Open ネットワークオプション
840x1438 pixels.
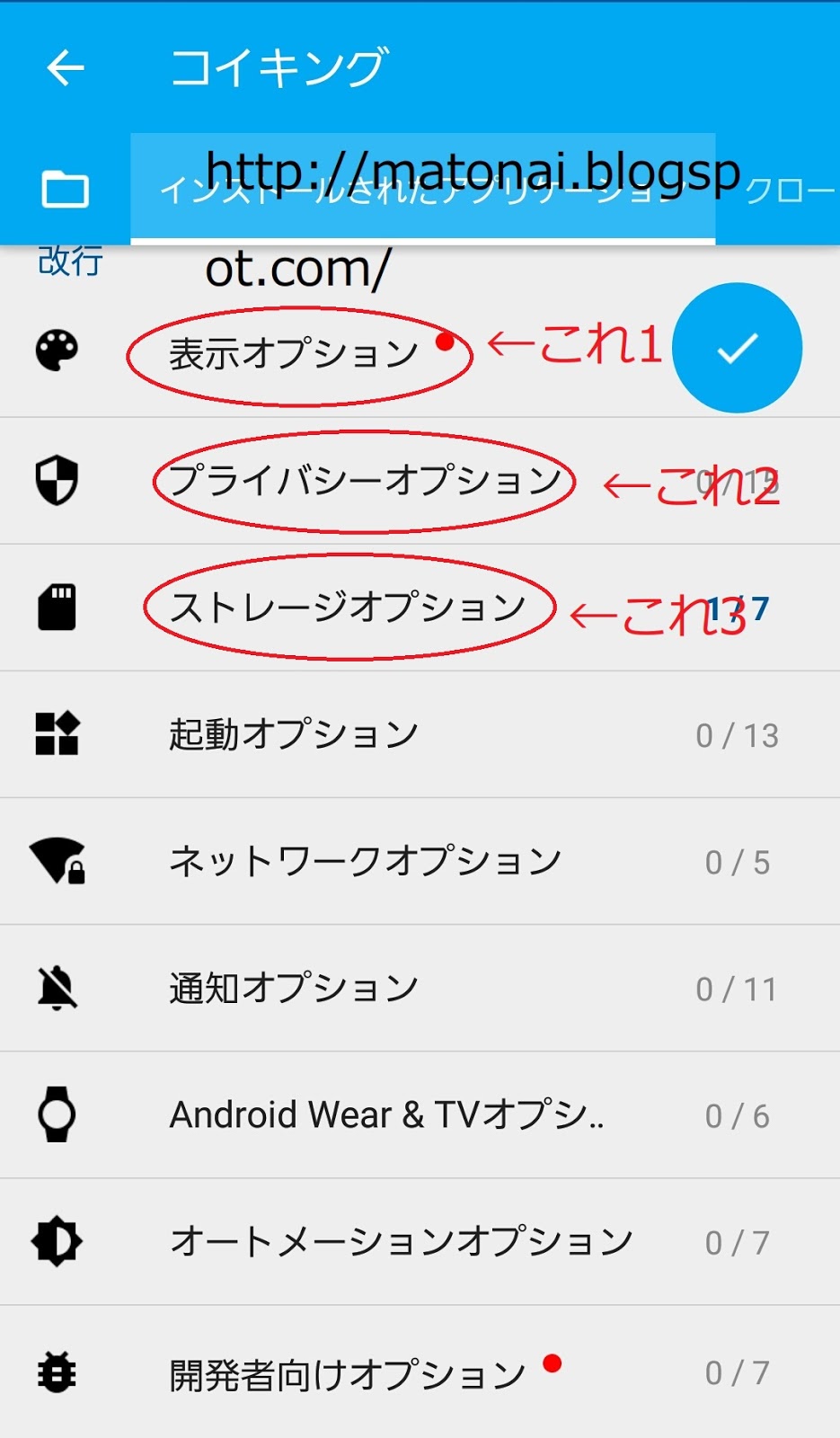(x=364, y=861)
